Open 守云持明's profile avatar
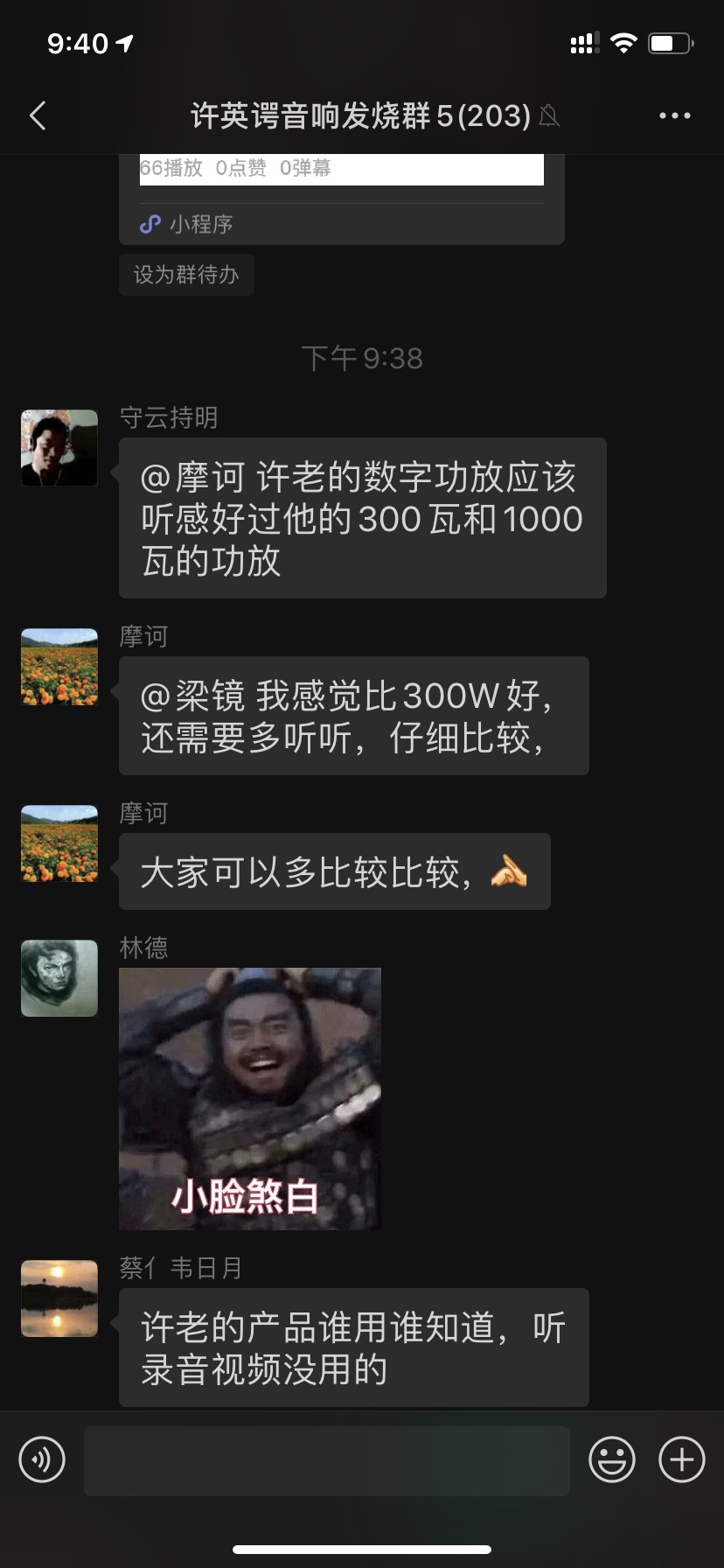This screenshot has height=1568, width=724. (x=59, y=448)
